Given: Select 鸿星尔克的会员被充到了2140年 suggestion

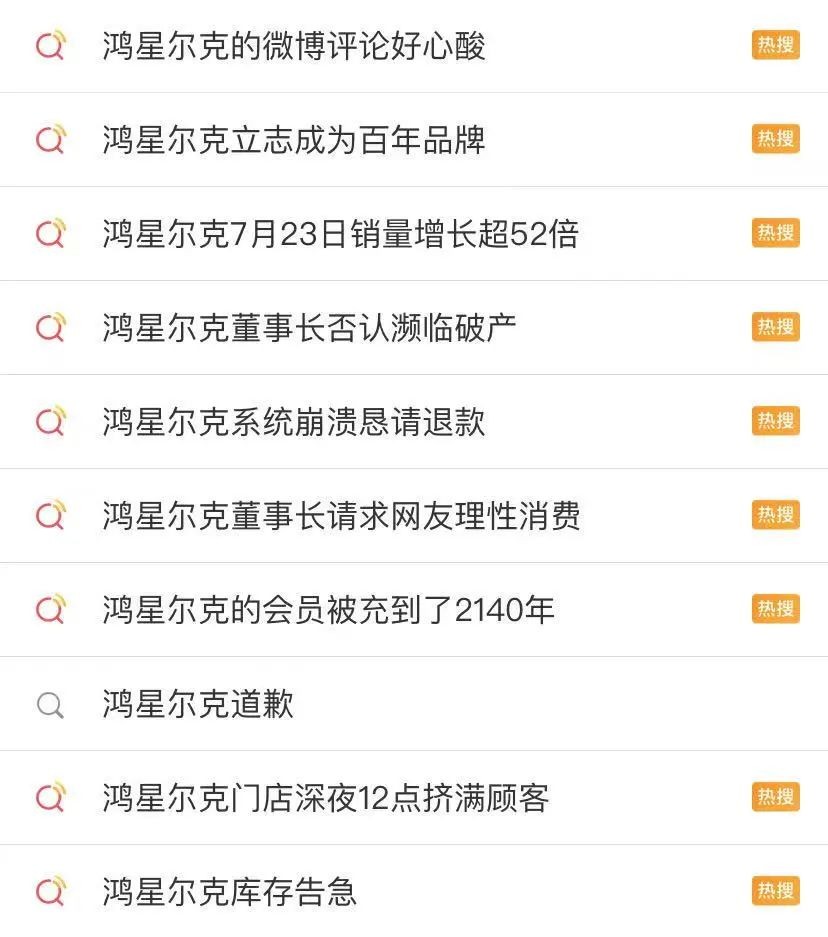Looking at the screenshot, I should point(328,610).
